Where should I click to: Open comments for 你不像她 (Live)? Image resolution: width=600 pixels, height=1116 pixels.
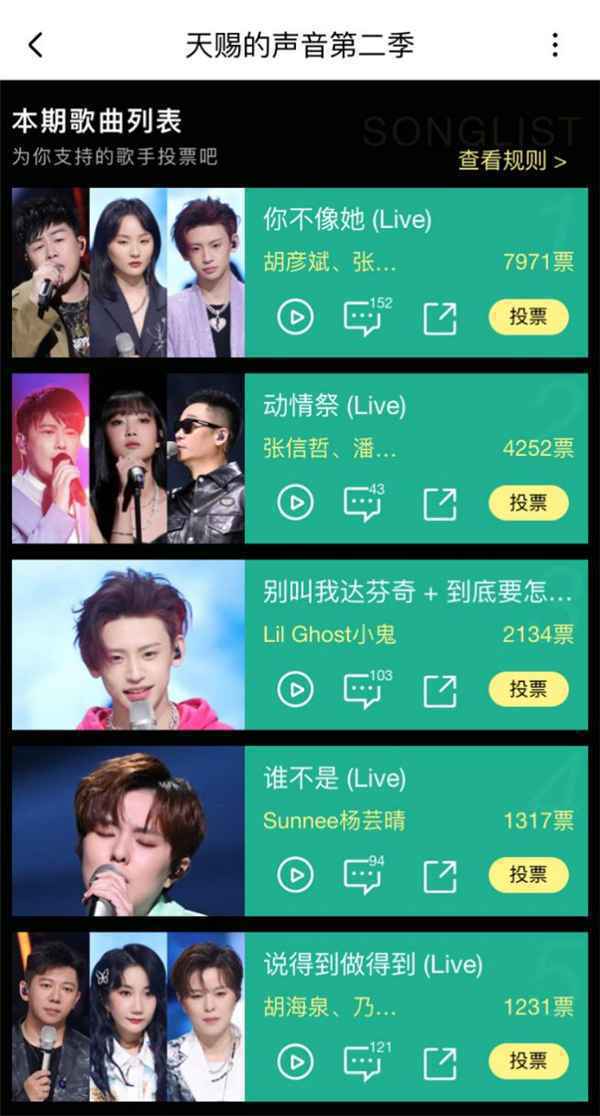pyautogui.click(x=363, y=318)
